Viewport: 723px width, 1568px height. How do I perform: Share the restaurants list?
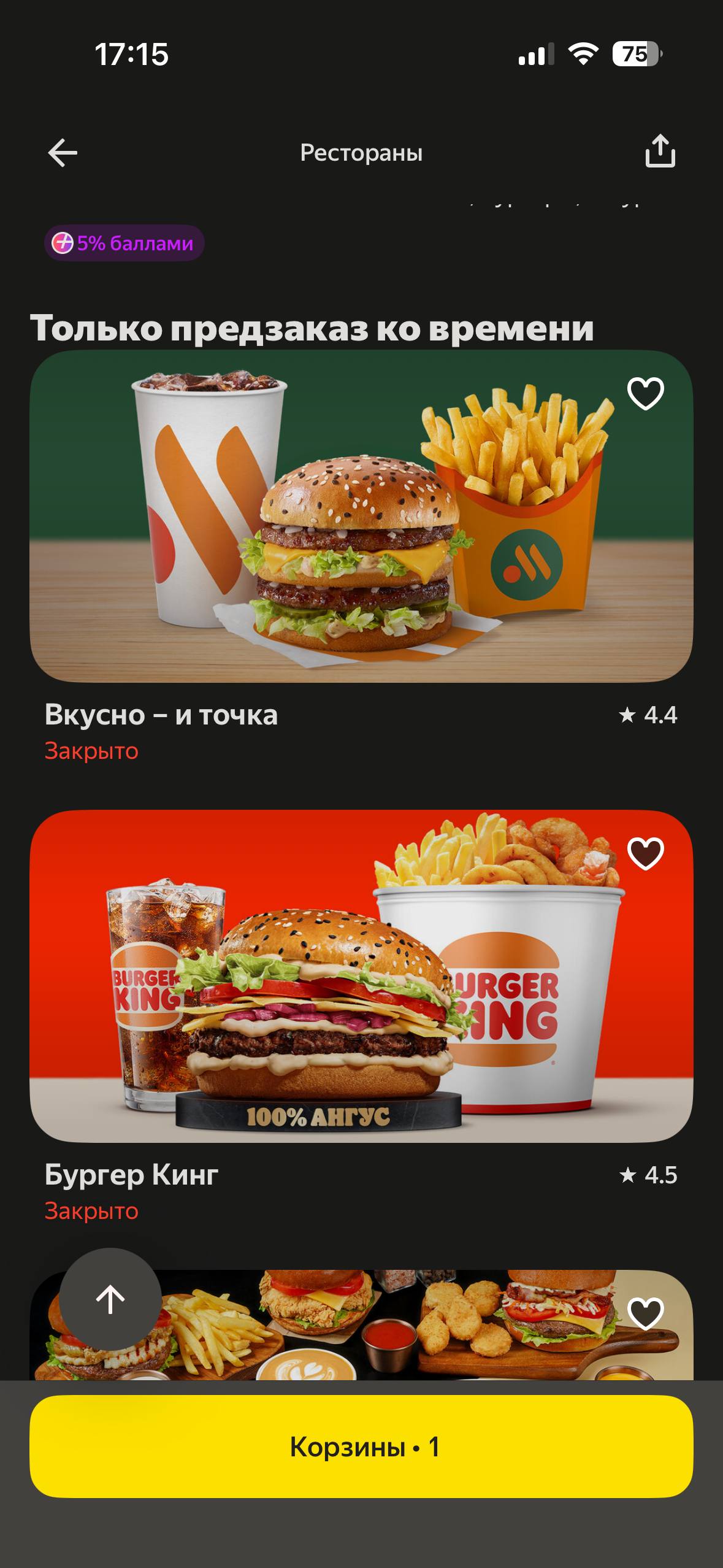(660, 152)
